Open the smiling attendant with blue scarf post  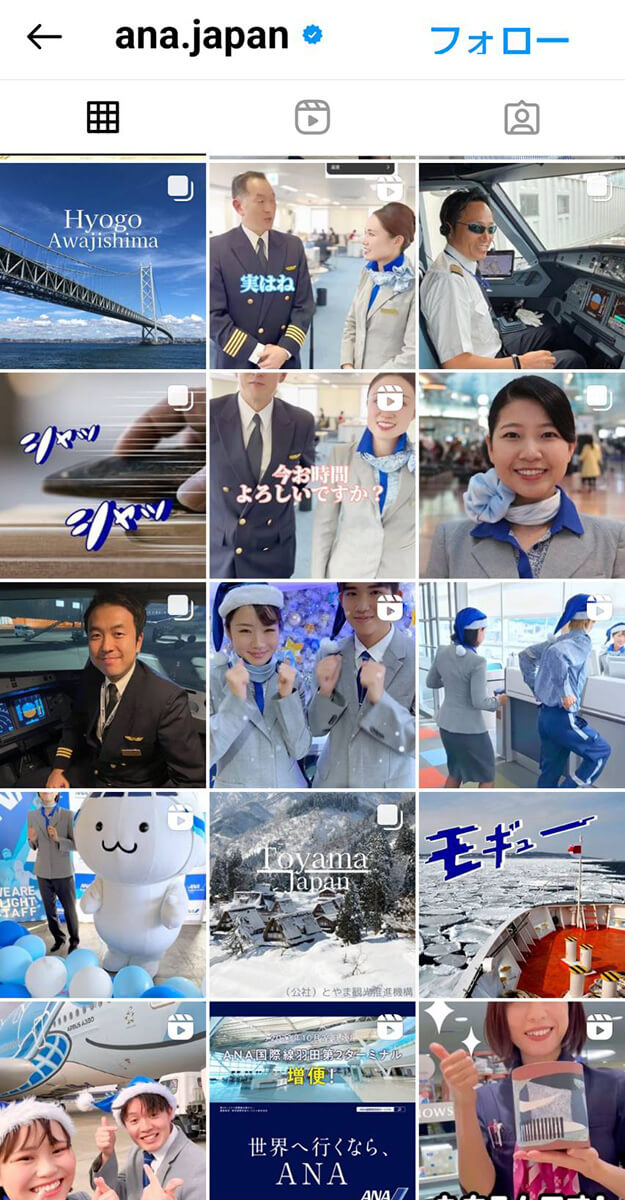[521, 476]
